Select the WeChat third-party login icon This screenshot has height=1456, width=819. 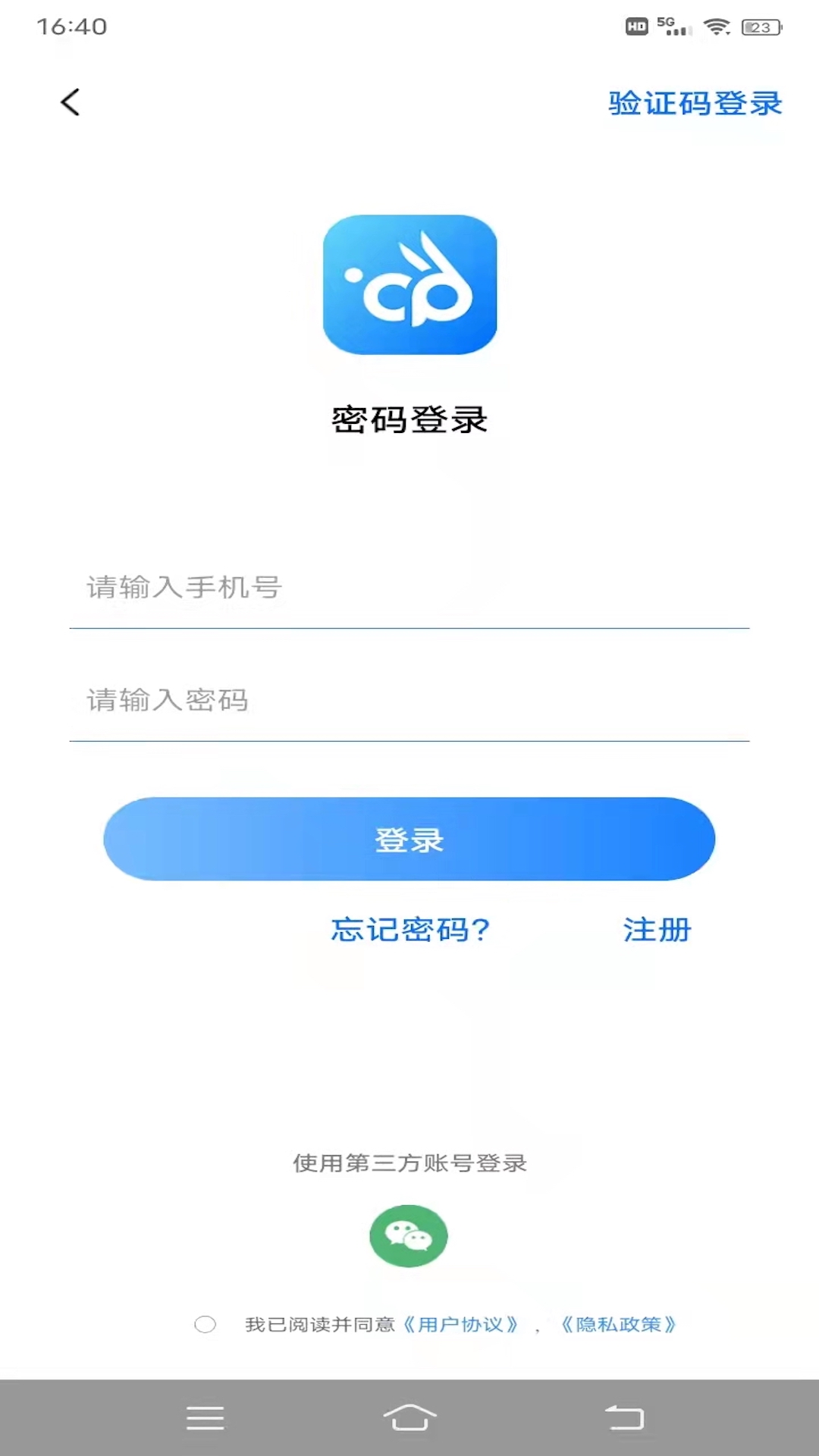(409, 1235)
